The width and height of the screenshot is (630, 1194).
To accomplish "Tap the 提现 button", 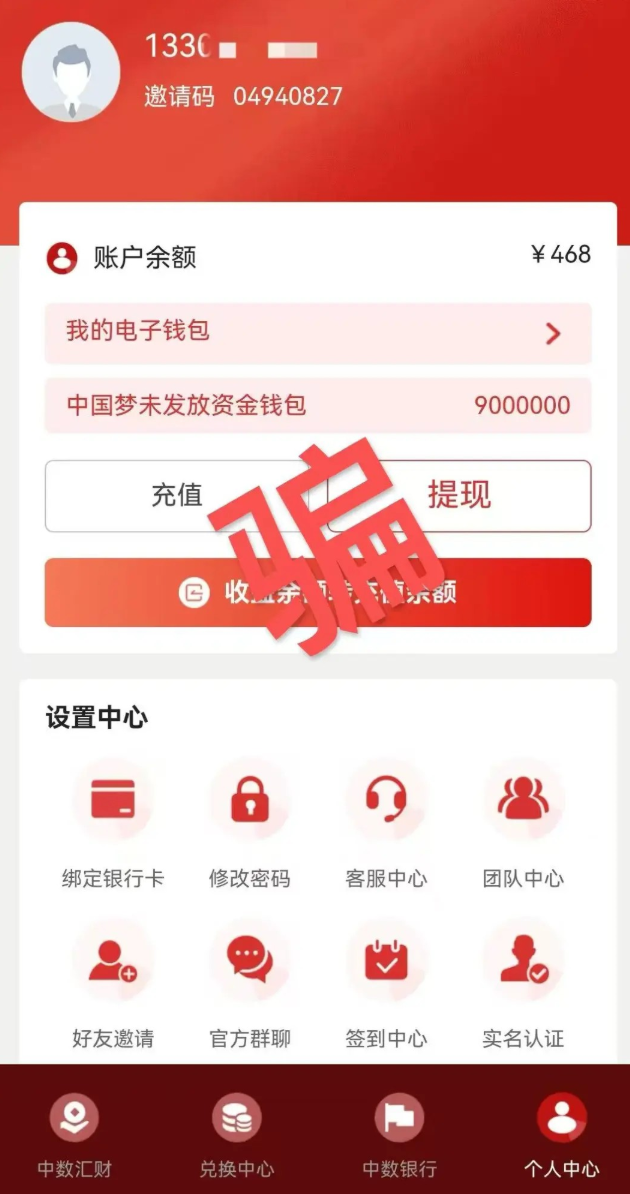I will pyautogui.click(x=460, y=495).
